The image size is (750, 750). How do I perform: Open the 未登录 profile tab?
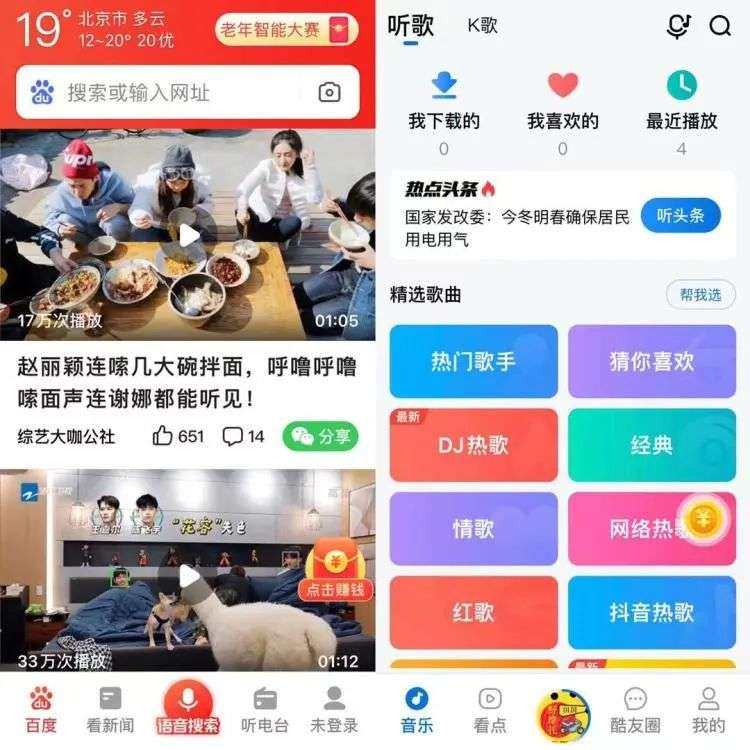coord(334,709)
